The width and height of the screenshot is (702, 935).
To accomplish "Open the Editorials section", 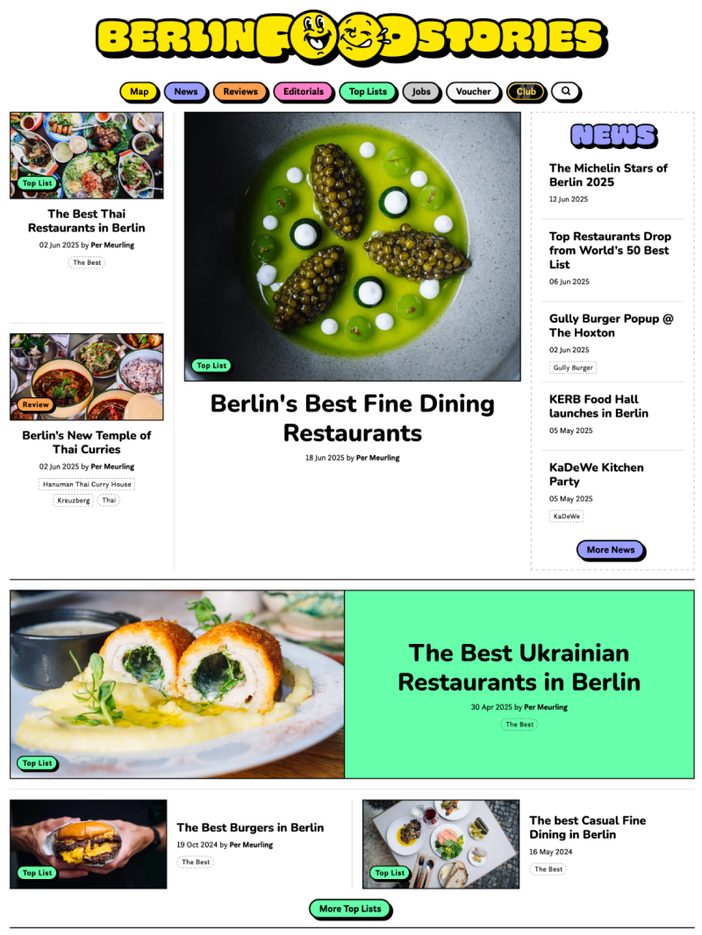I will click(303, 92).
